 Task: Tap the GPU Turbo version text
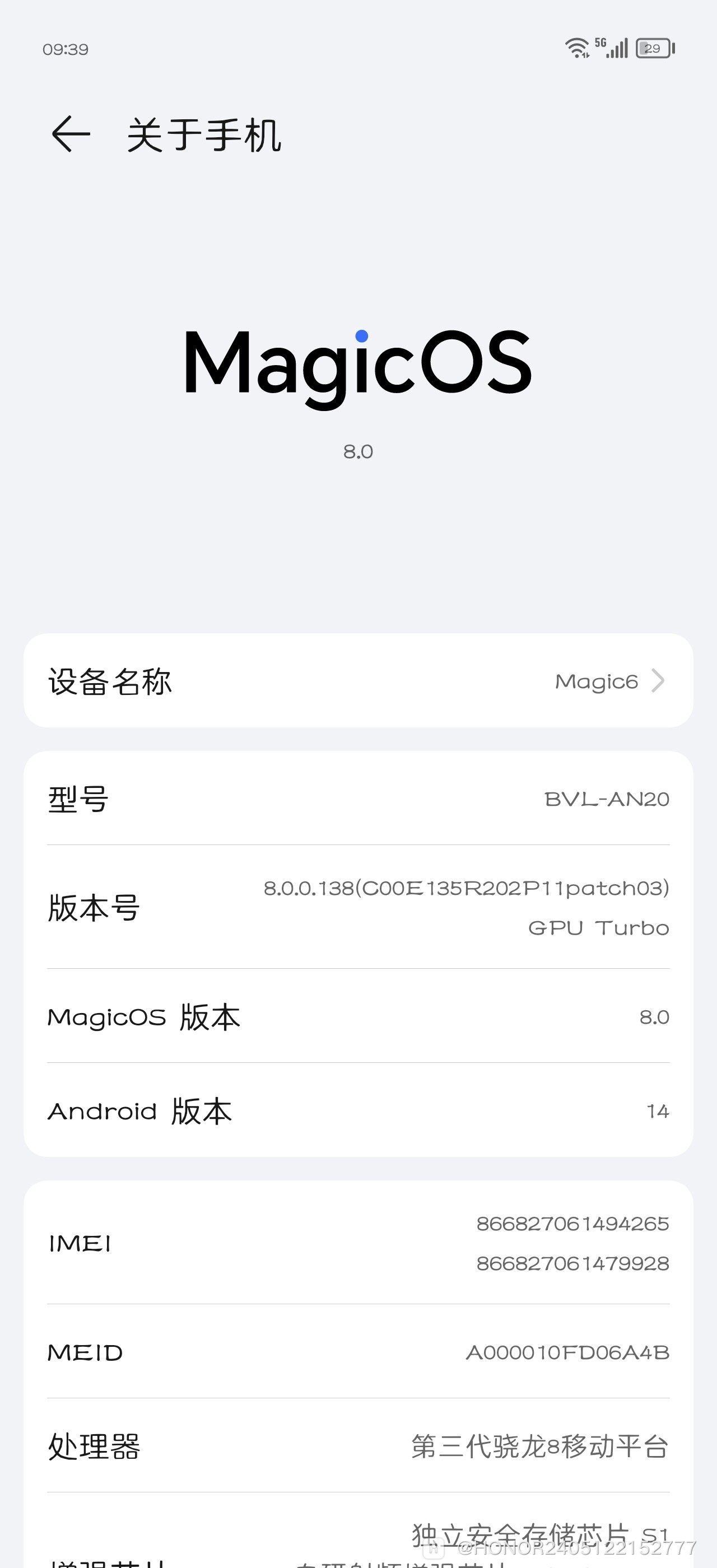598,928
